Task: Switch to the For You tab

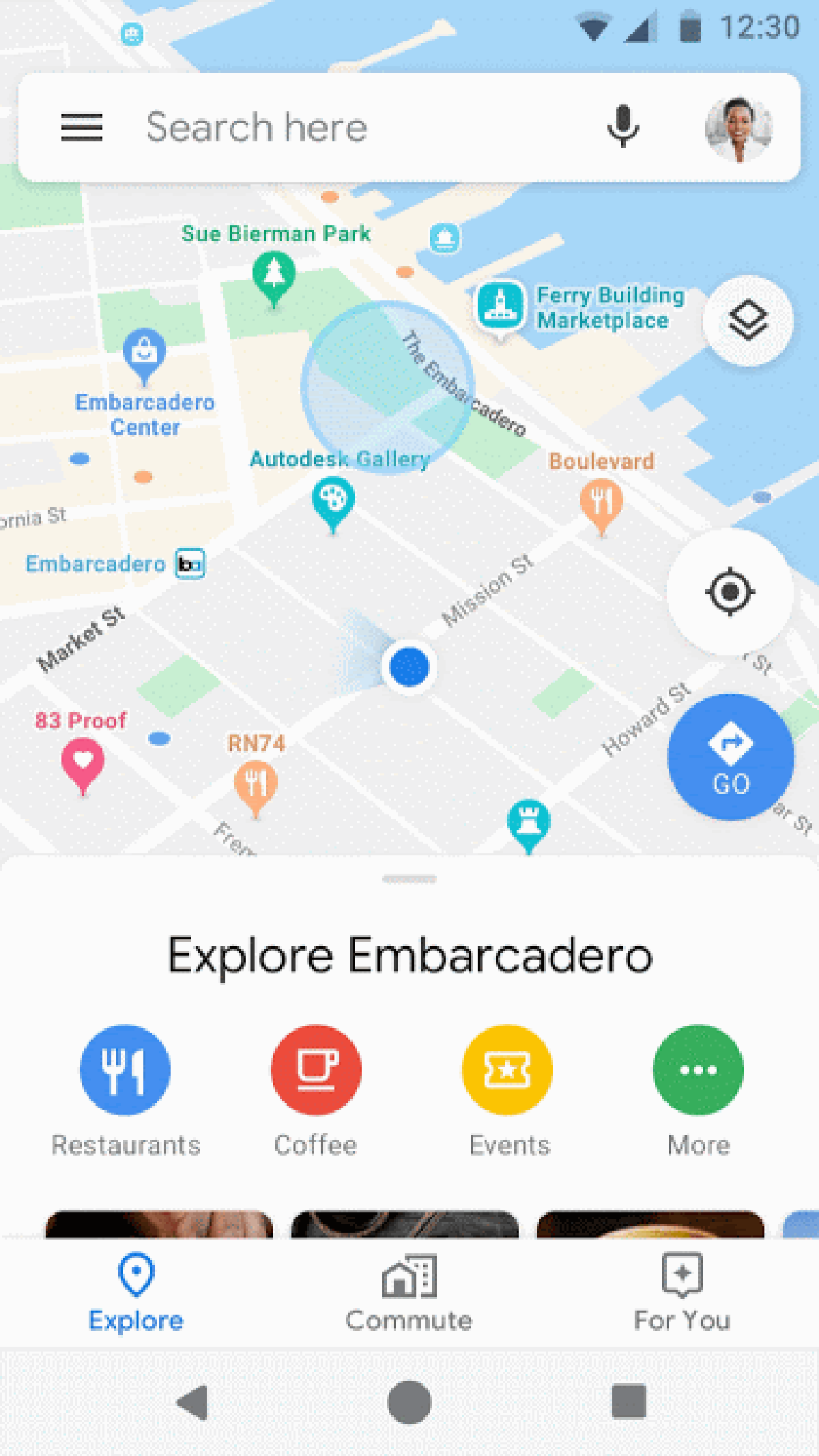Action: coord(682,1292)
